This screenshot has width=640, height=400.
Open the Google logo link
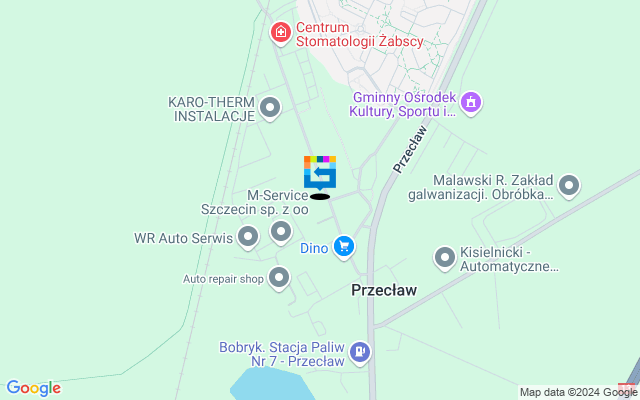(33, 388)
